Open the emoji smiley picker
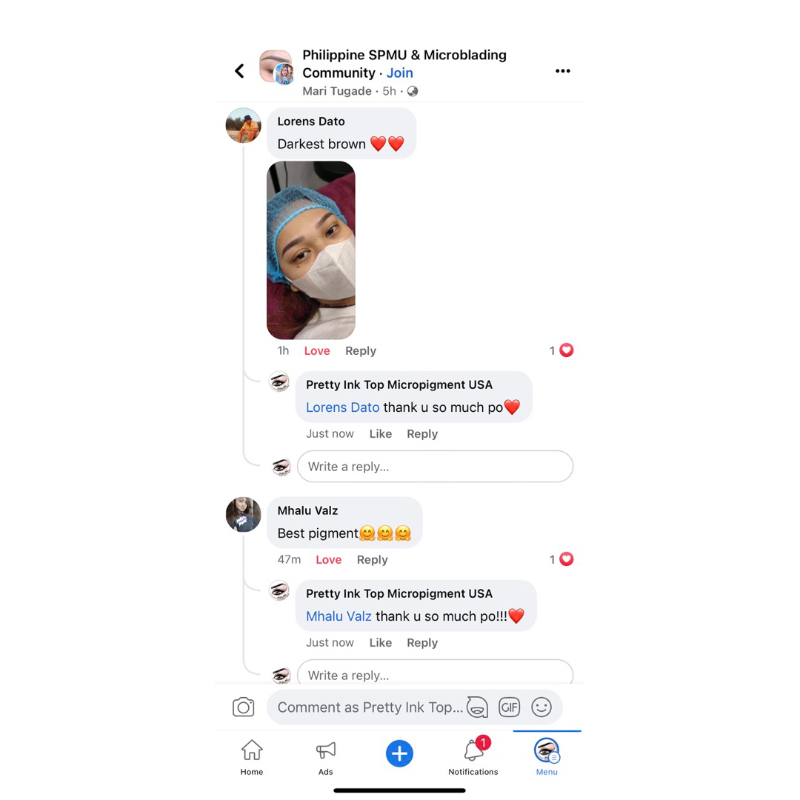800x800 pixels. (541, 707)
